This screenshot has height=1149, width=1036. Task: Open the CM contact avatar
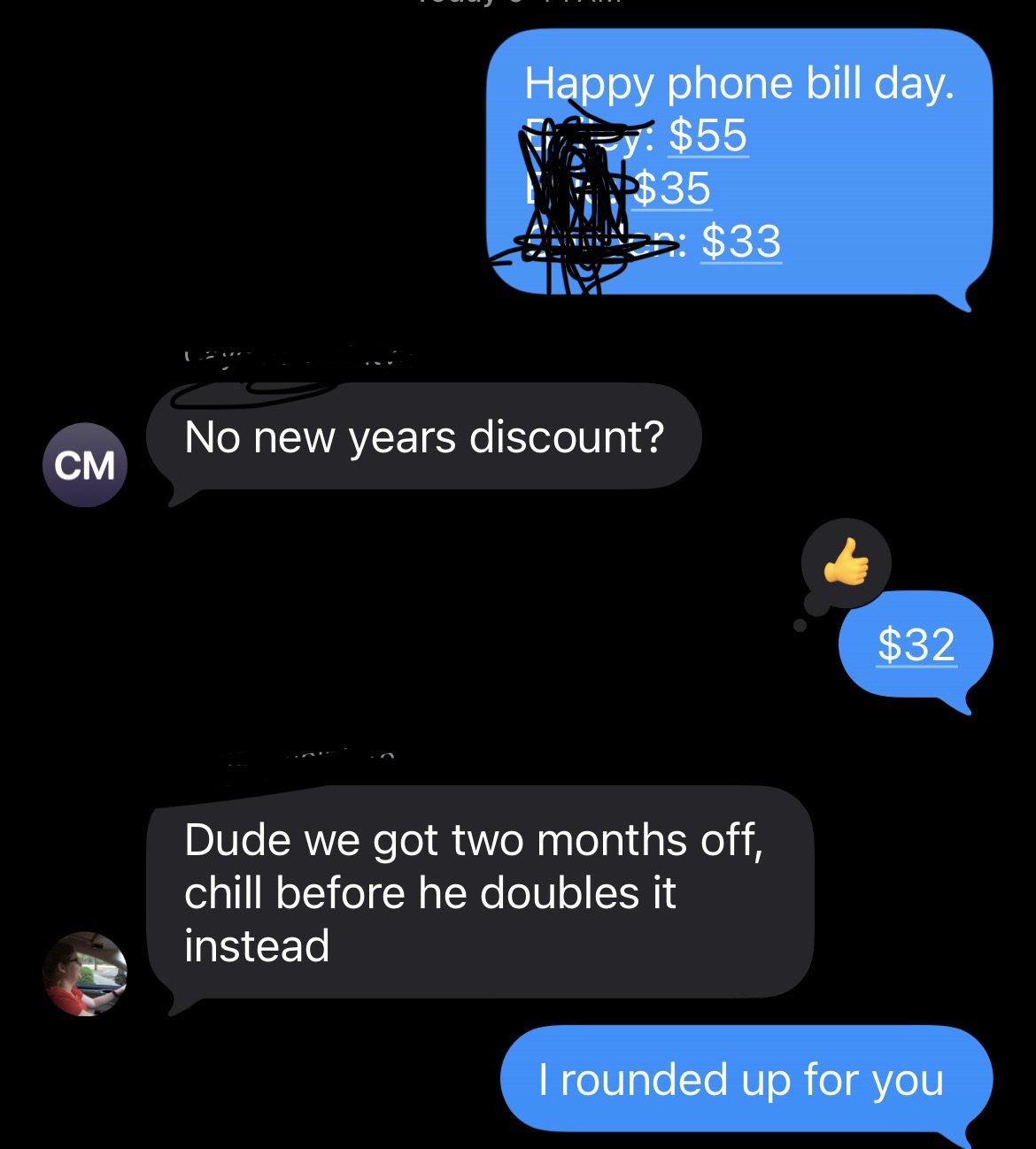pos(85,465)
